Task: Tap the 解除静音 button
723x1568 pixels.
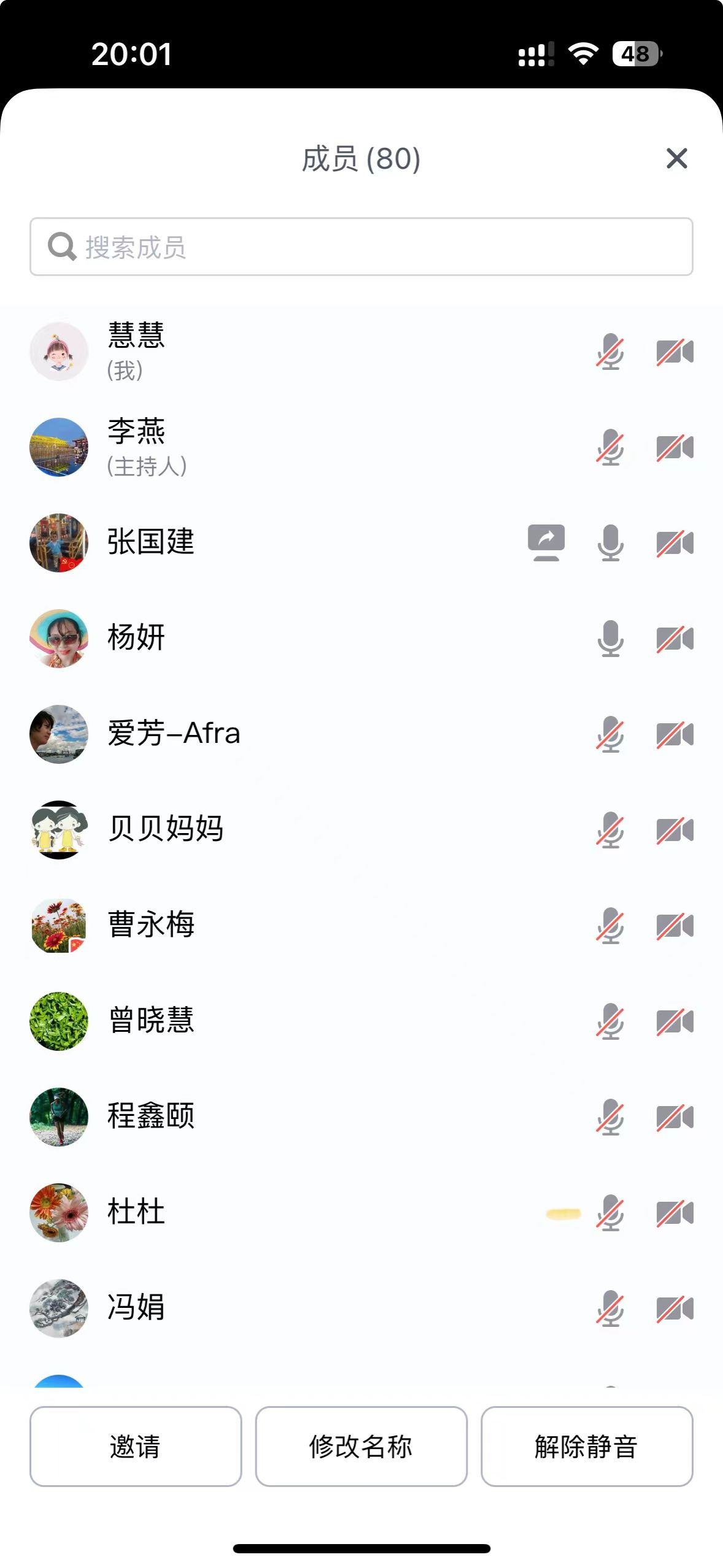Action: (x=586, y=1446)
